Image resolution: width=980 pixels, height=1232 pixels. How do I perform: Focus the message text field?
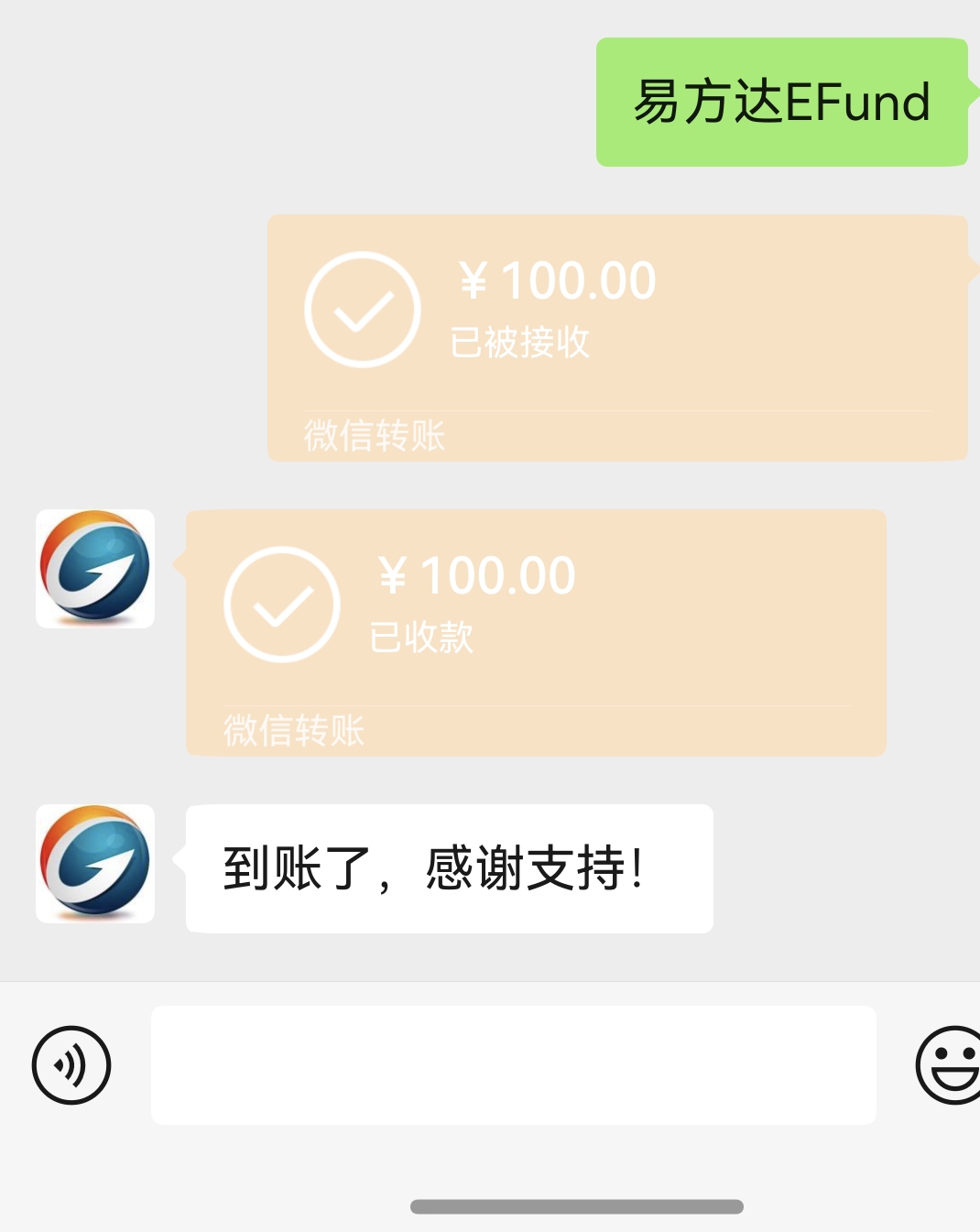pyautogui.click(x=513, y=1065)
